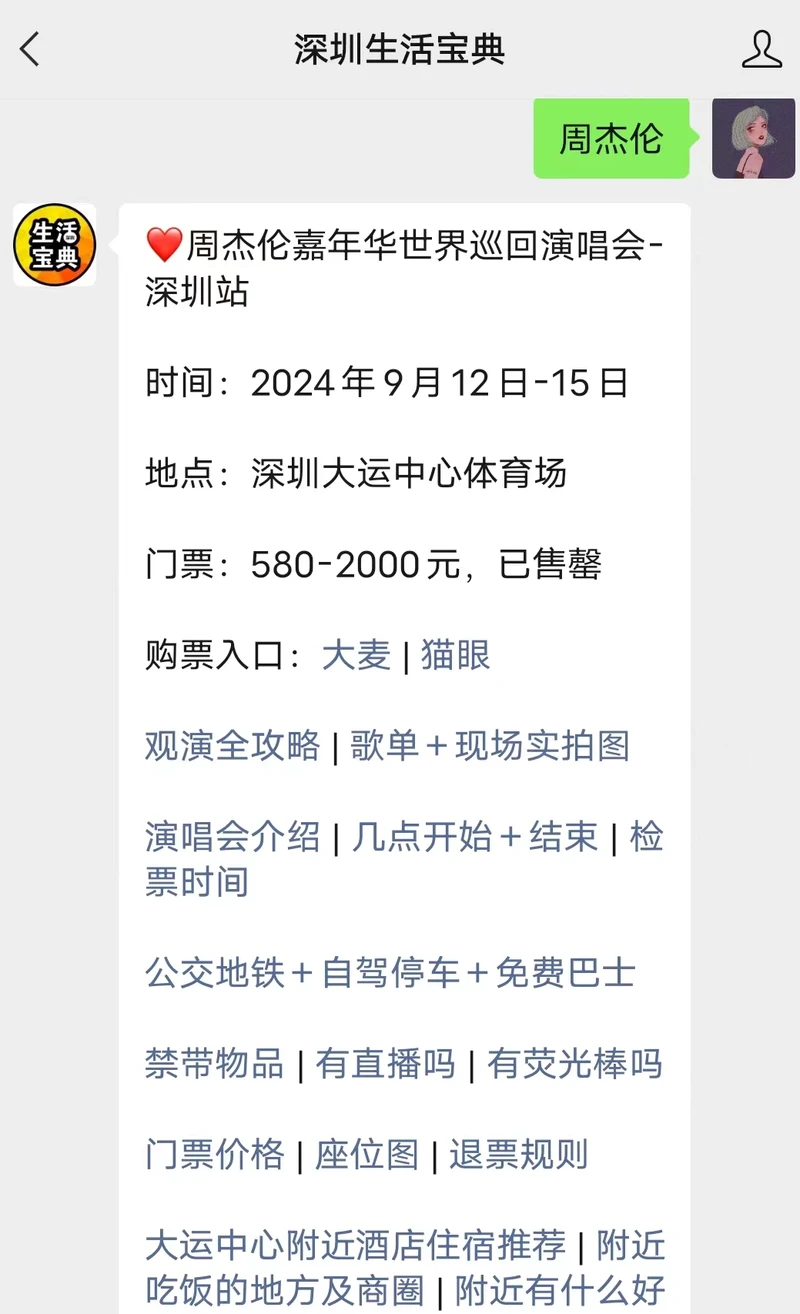This screenshot has width=800, height=1314.
Task: Open the 有荧光棒吗 link
Action: click(575, 1064)
